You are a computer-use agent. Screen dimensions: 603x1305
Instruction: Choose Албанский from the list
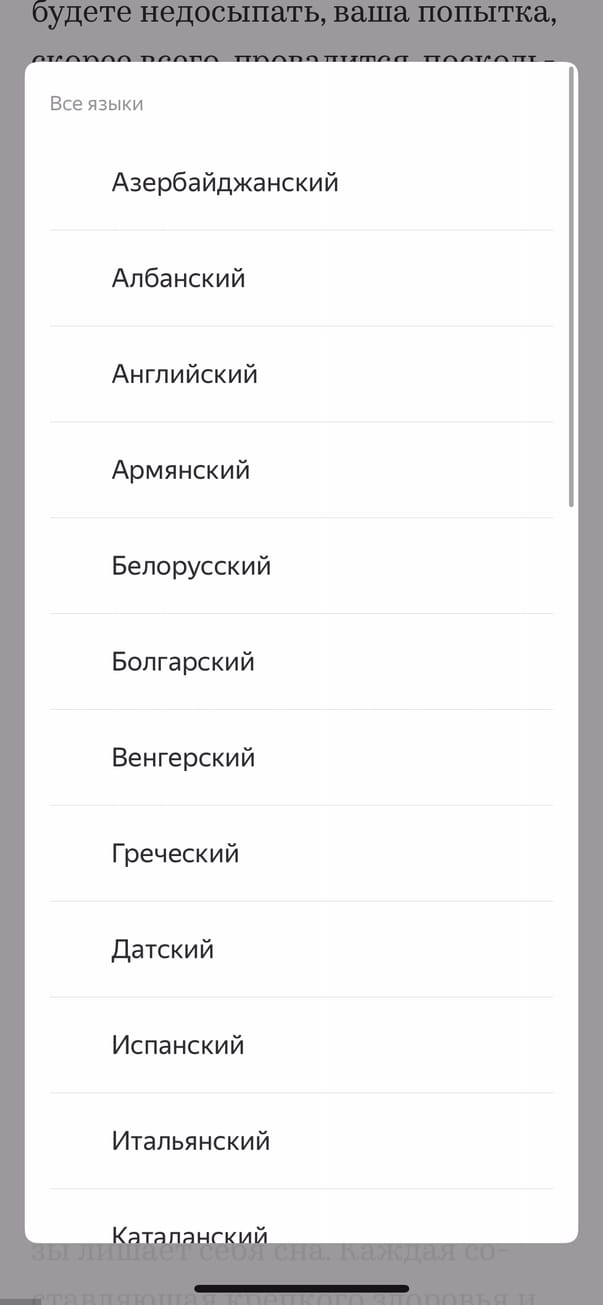[x=179, y=278]
